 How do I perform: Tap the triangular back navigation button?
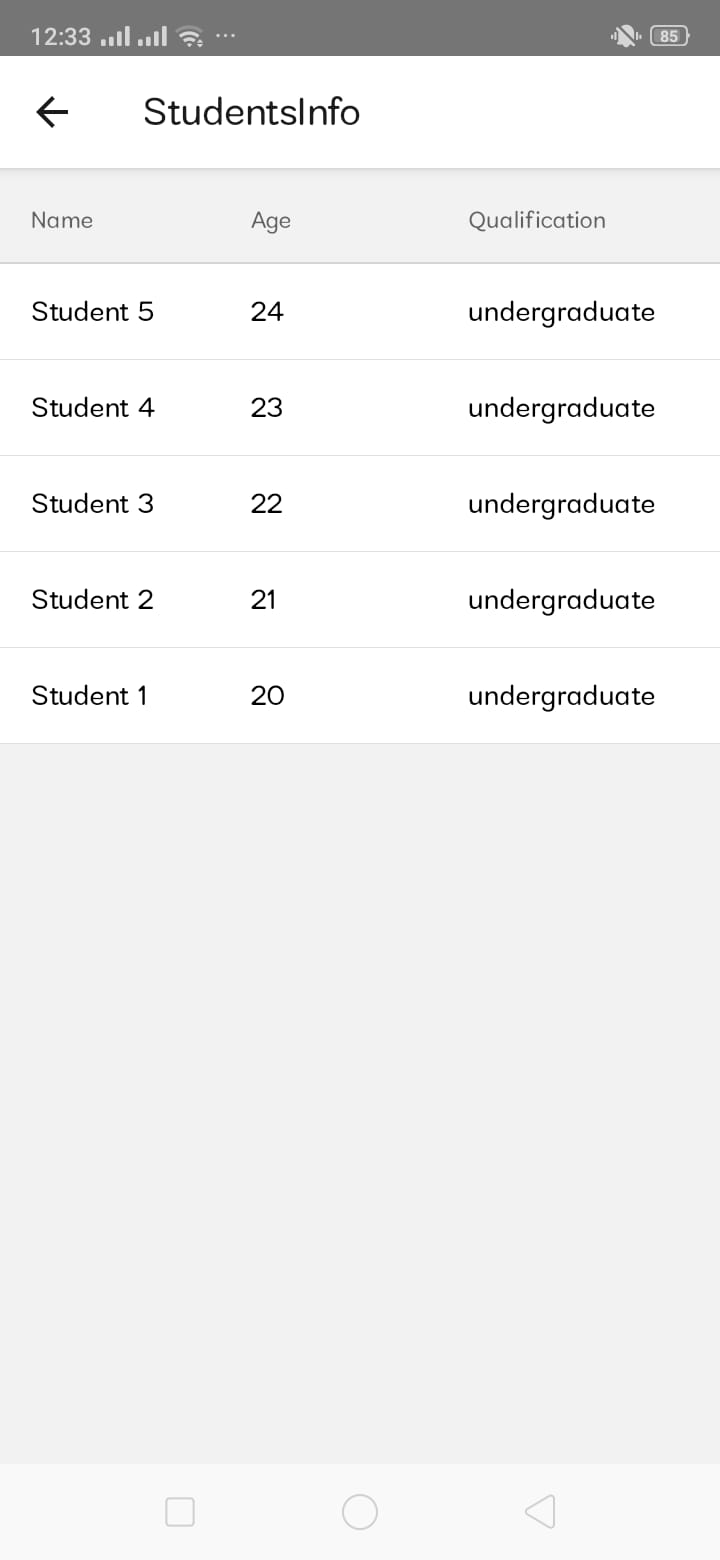540,1512
